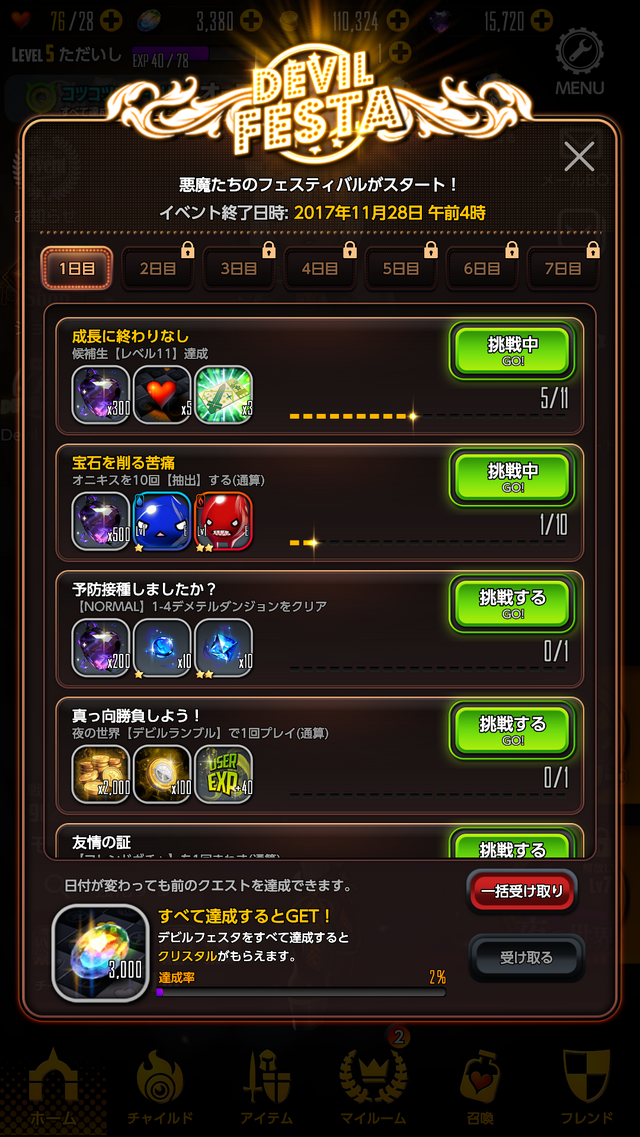Select the 1日目 day tab
Viewport: 640px width, 1137px height.
[76, 269]
